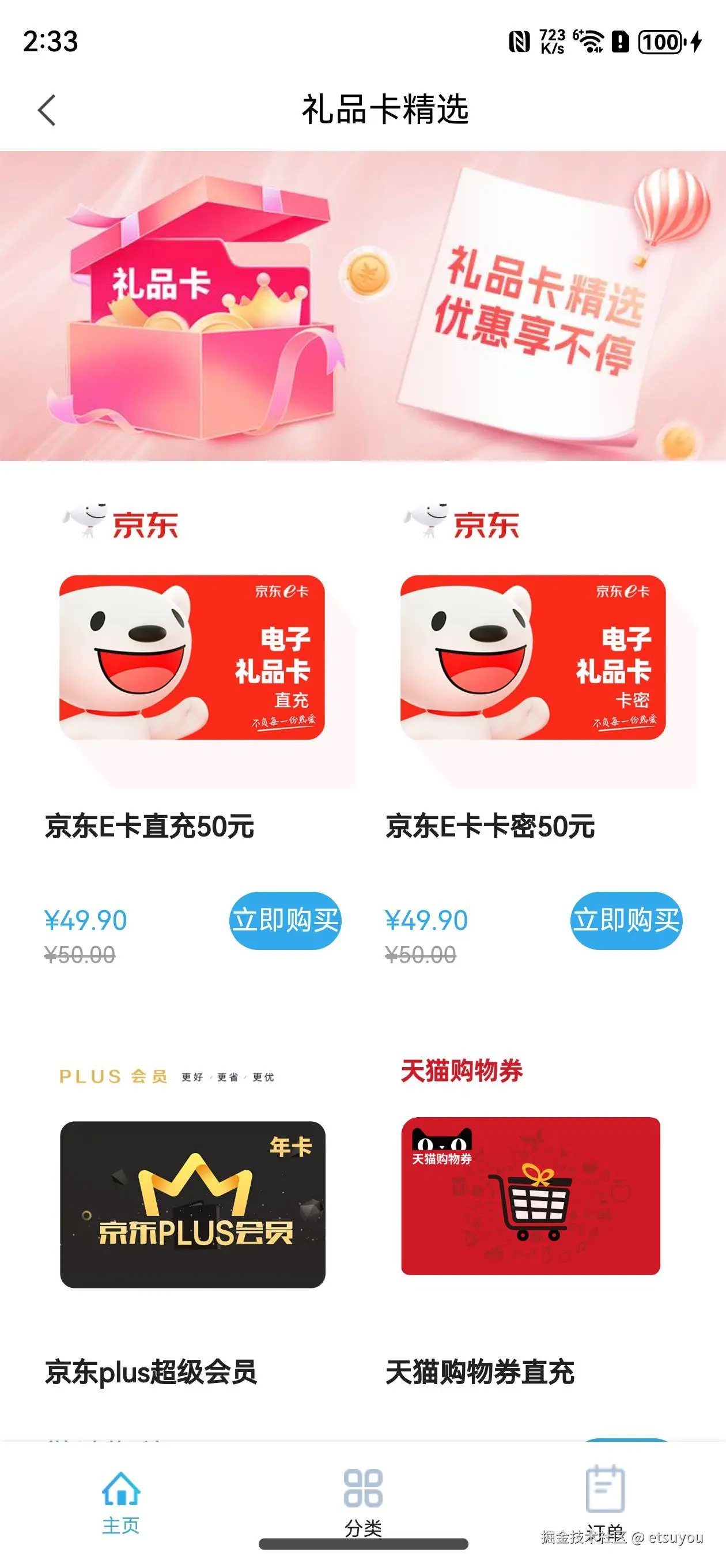The image size is (726, 1568).
Task: Switch to 主页 tab
Action: [120, 1501]
